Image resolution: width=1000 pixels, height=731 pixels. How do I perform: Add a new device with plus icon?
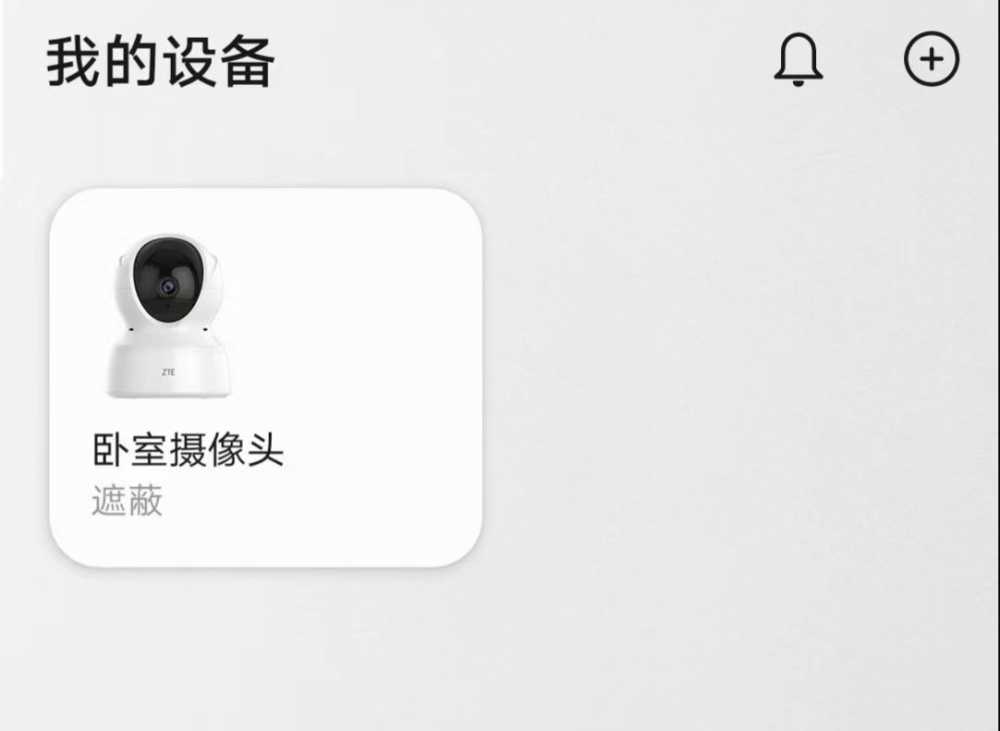931,60
